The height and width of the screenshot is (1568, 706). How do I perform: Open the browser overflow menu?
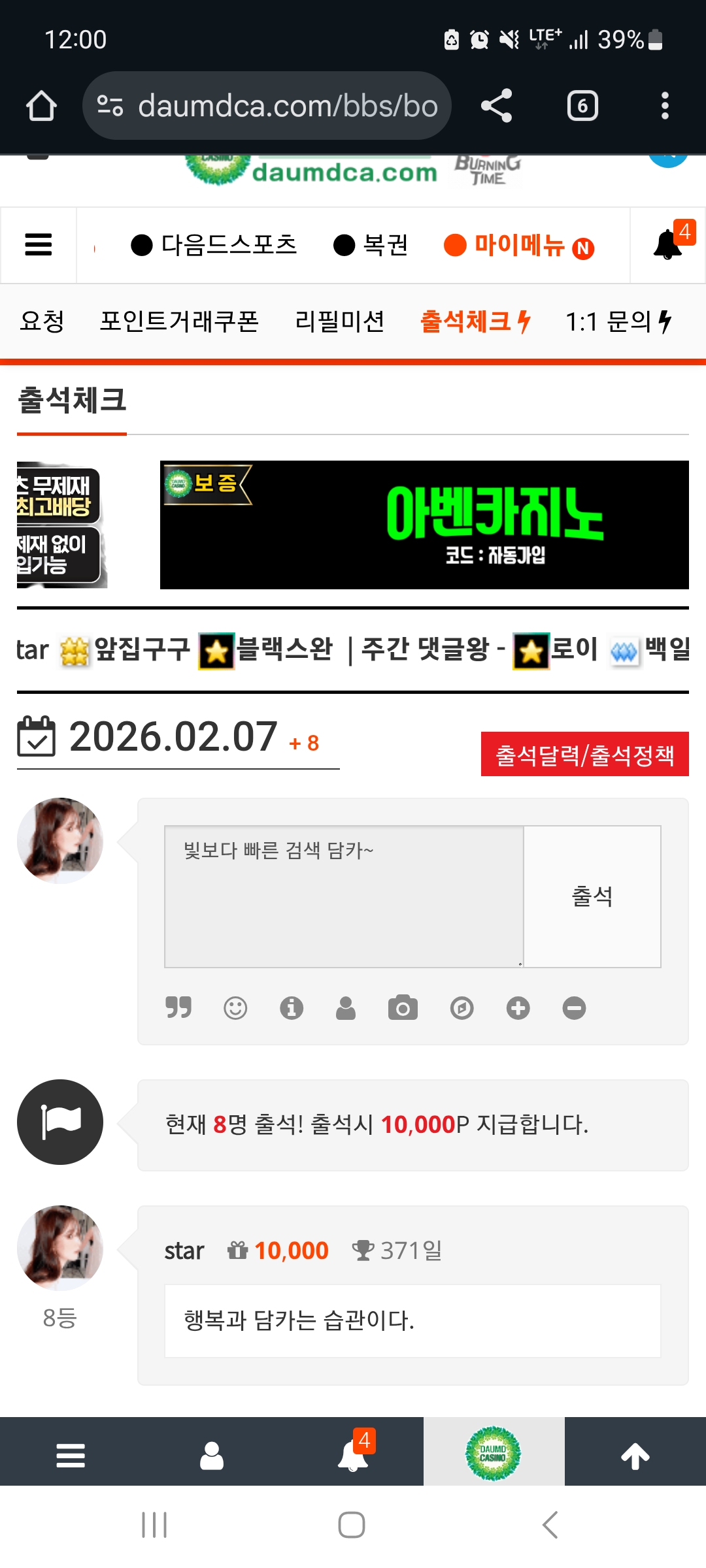click(x=665, y=106)
